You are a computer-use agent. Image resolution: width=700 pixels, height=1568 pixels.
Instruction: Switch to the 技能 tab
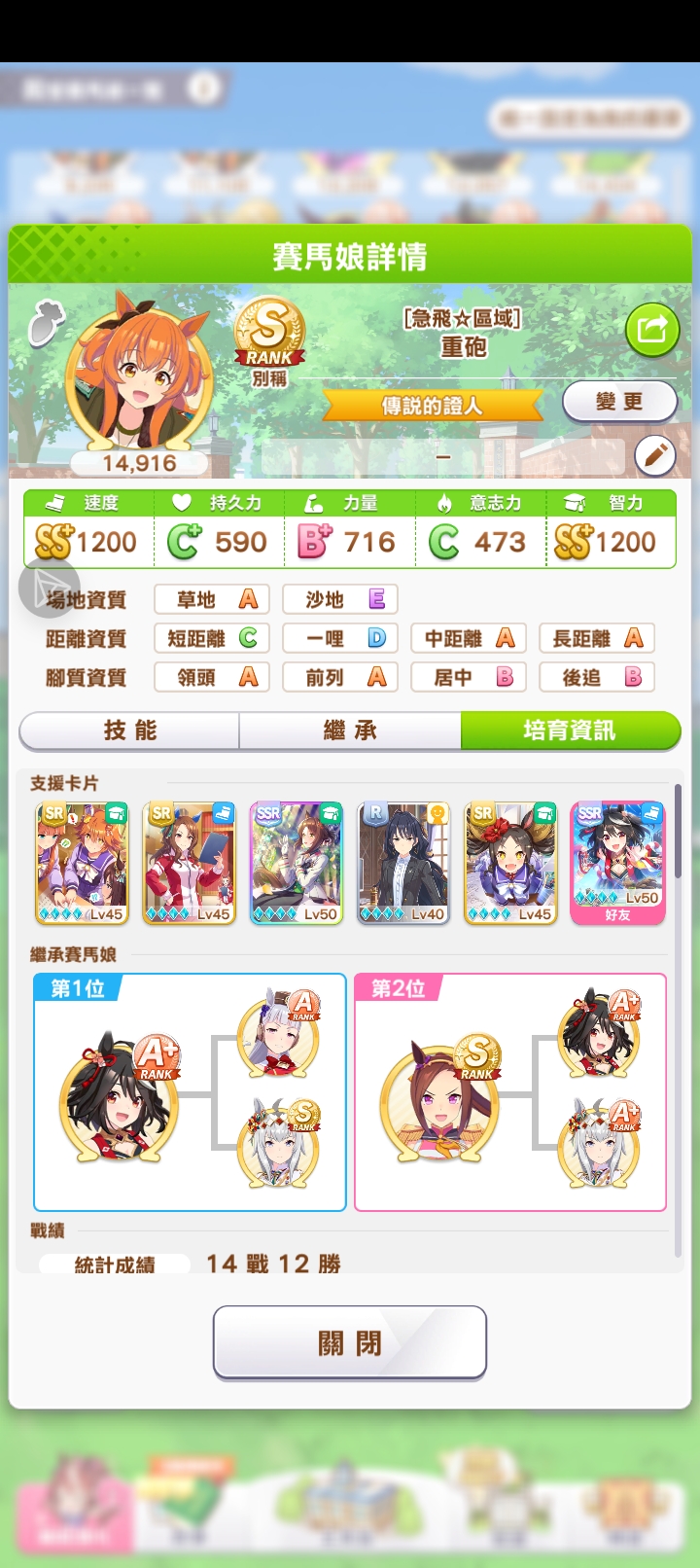tap(130, 731)
